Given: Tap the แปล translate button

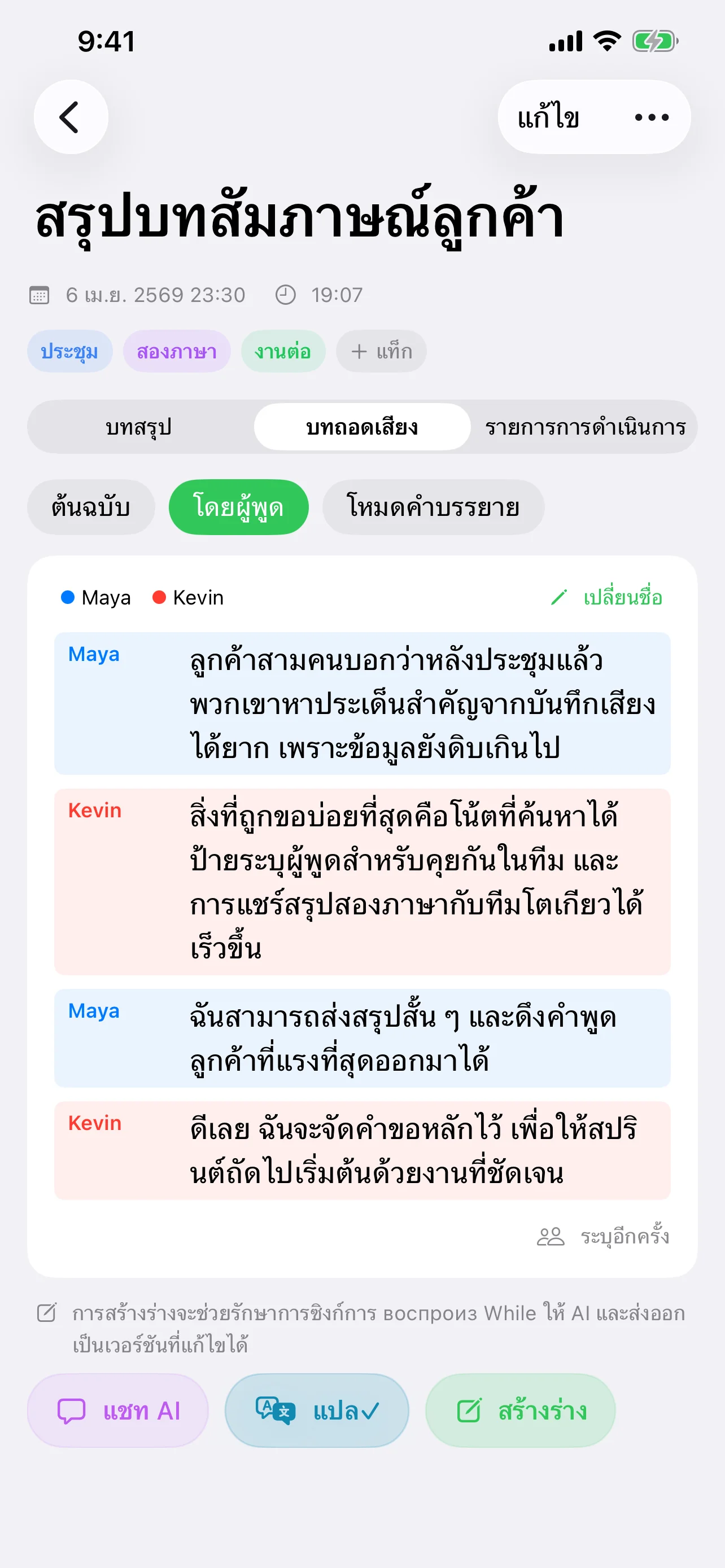Looking at the screenshot, I should coord(317,1411).
